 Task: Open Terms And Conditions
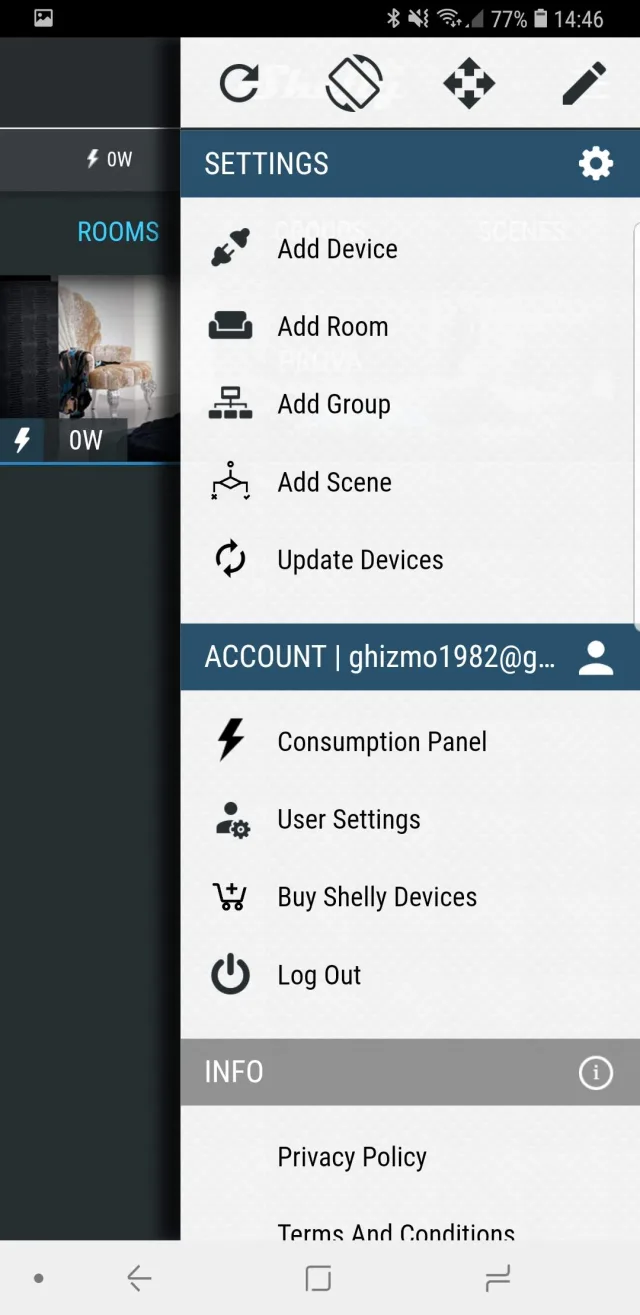396,1230
